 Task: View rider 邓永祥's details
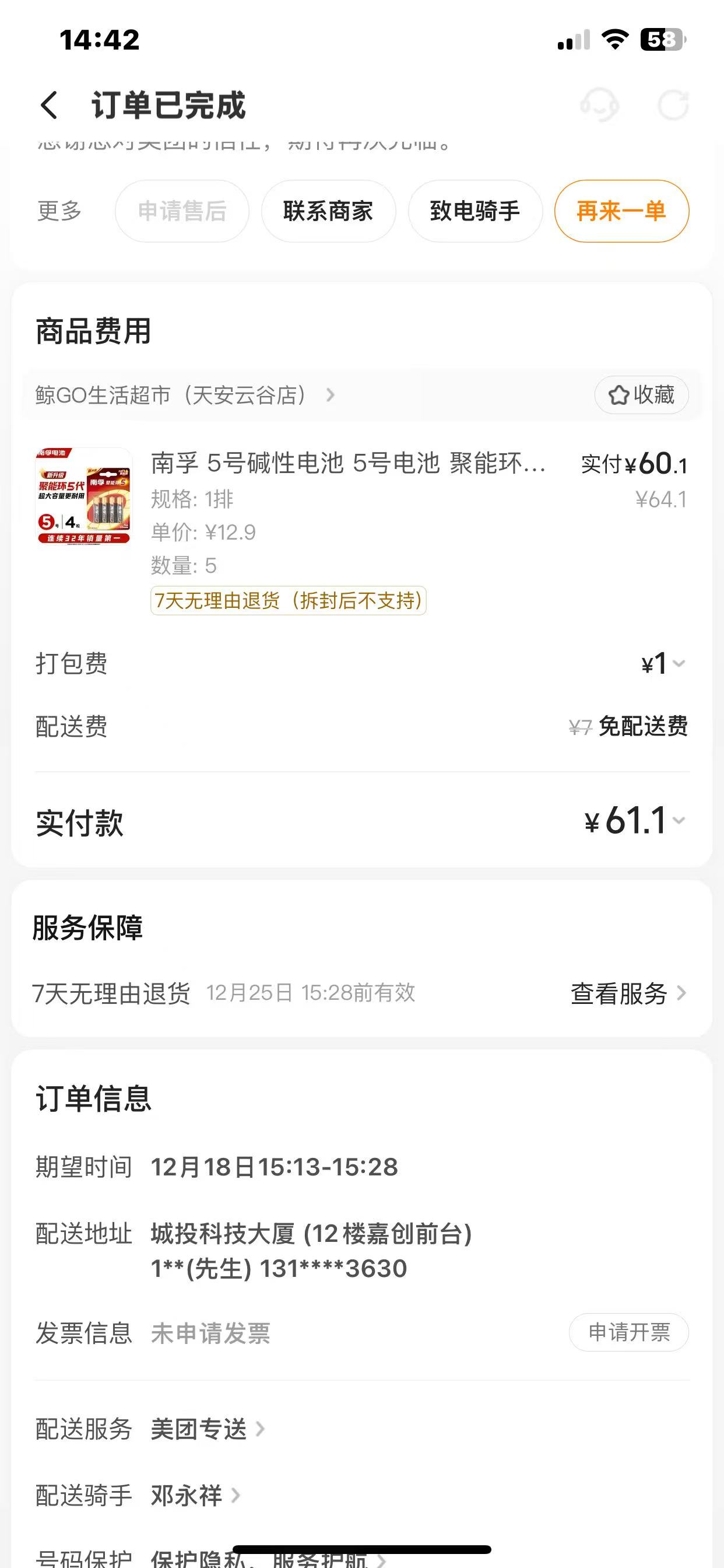click(195, 1495)
